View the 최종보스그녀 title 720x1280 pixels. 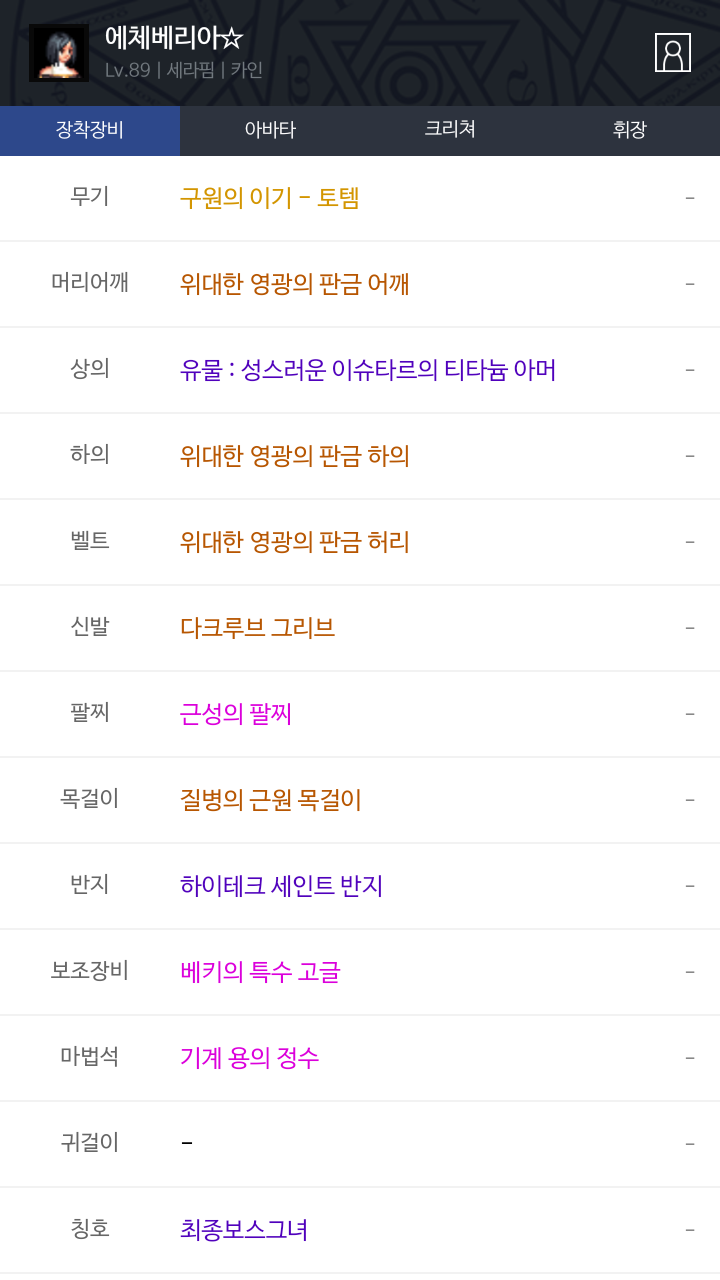tap(243, 1230)
